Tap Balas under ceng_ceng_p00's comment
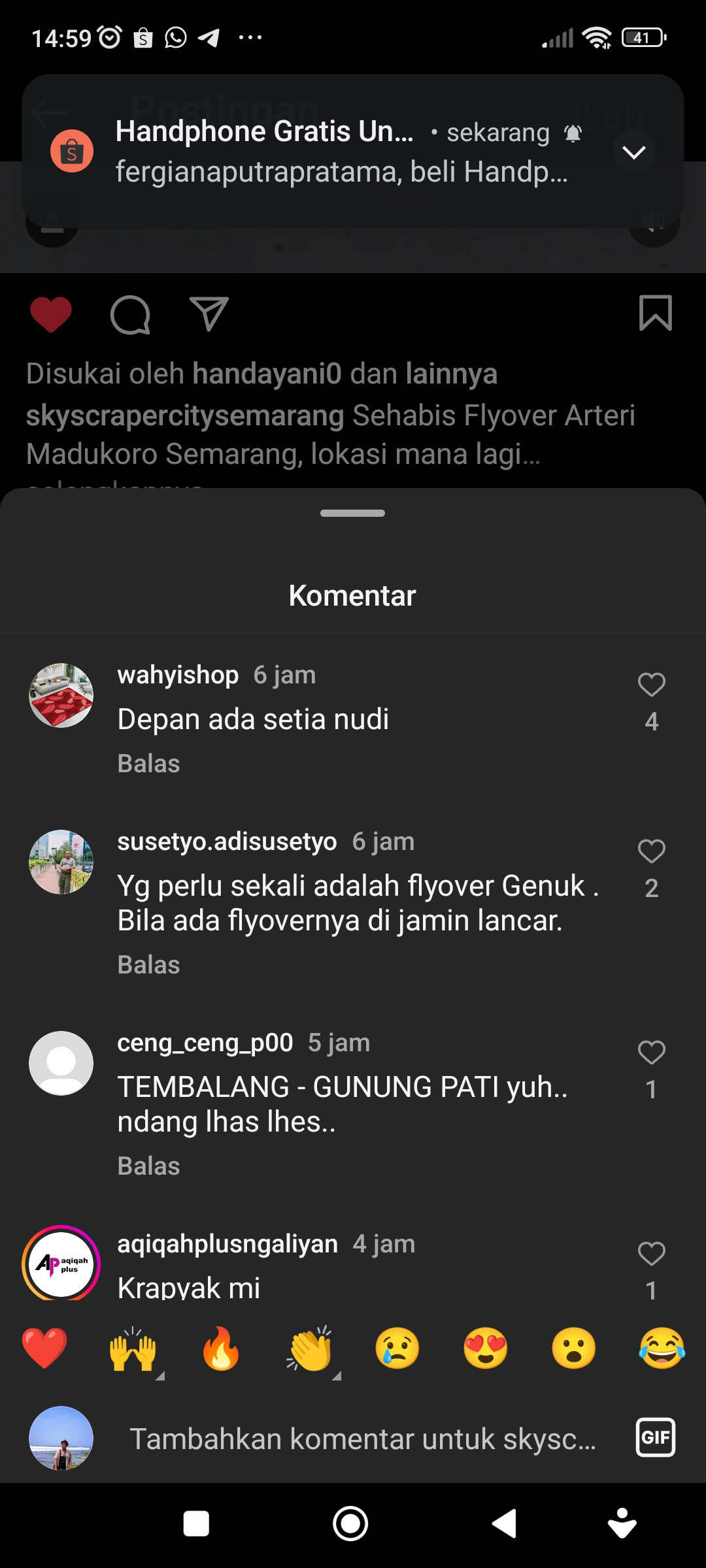The image size is (706, 1568). click(x=148, y=1166)
